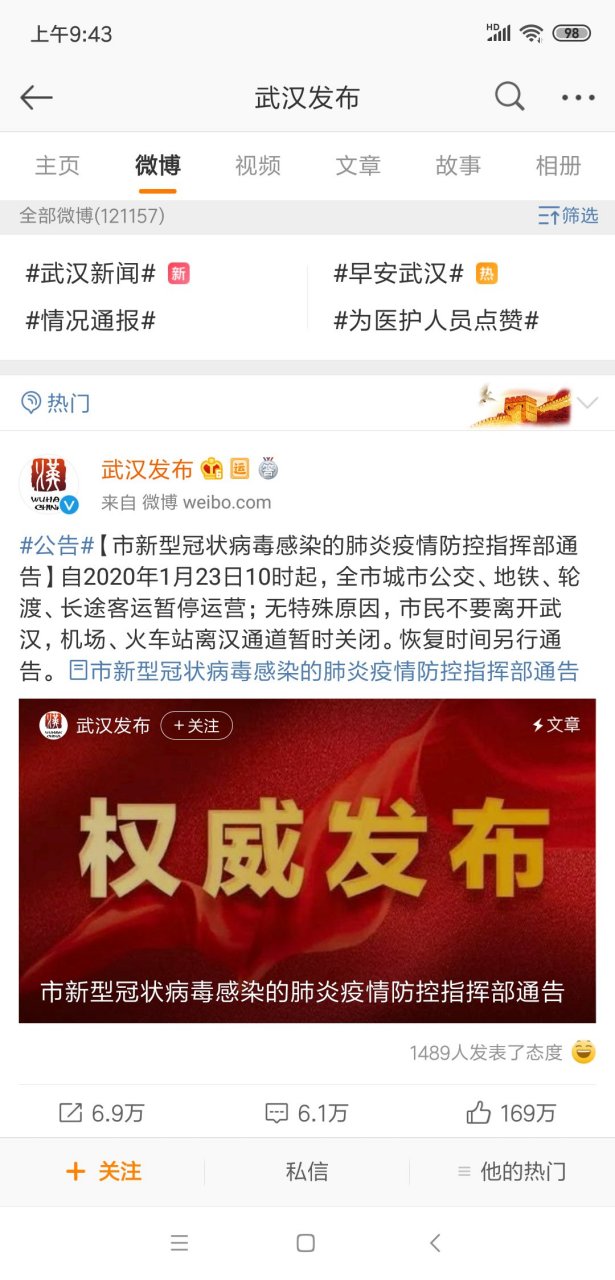Open comments showing 6.1万
This screenshot has width=615, height=1280.
coord(306,1113)
